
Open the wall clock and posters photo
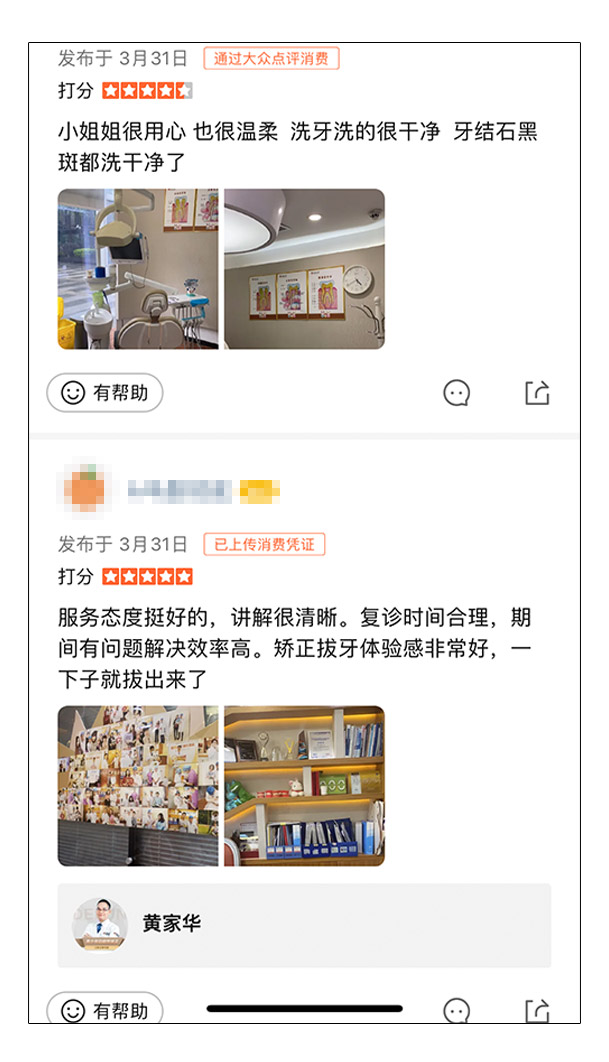304,269
